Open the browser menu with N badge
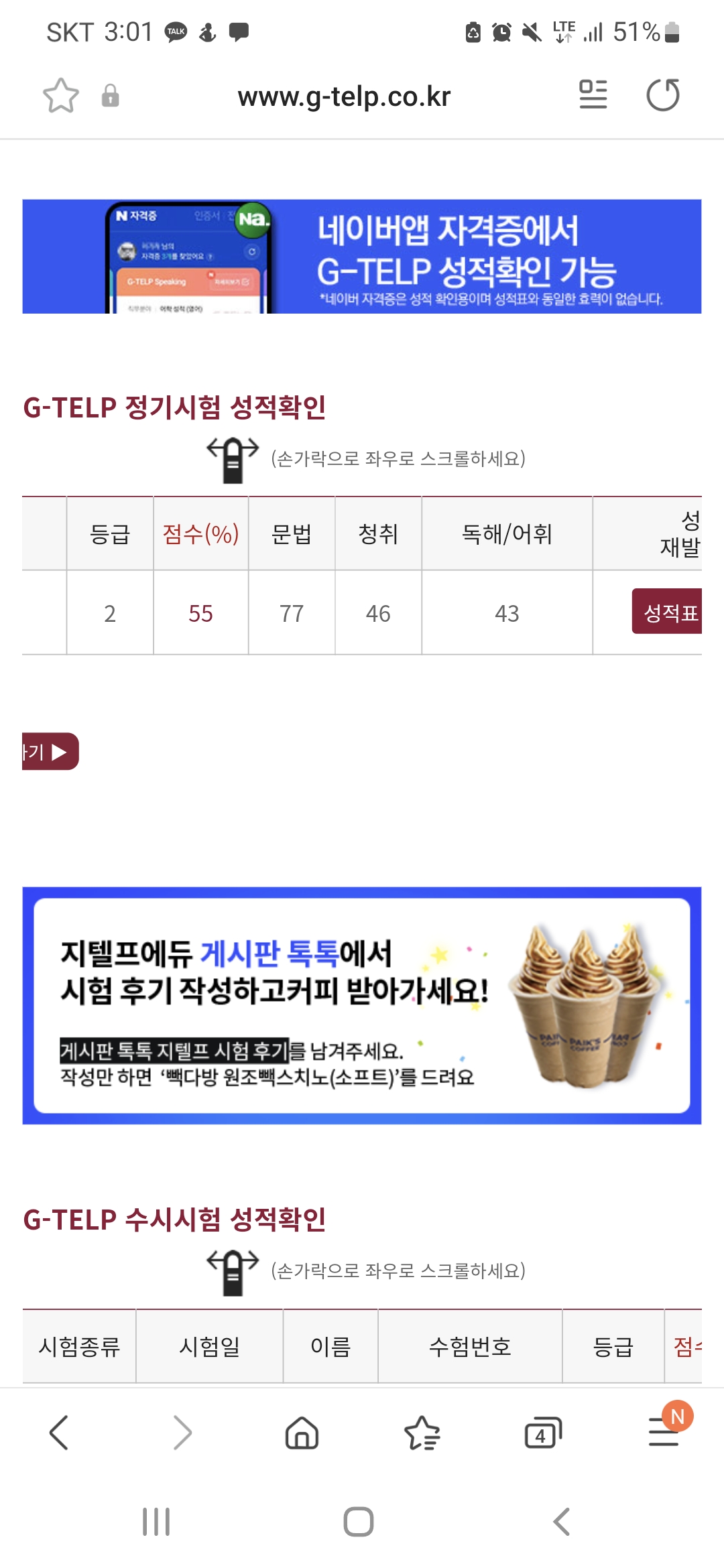Screen dimensions: 724x1568 pos(664,1433)
